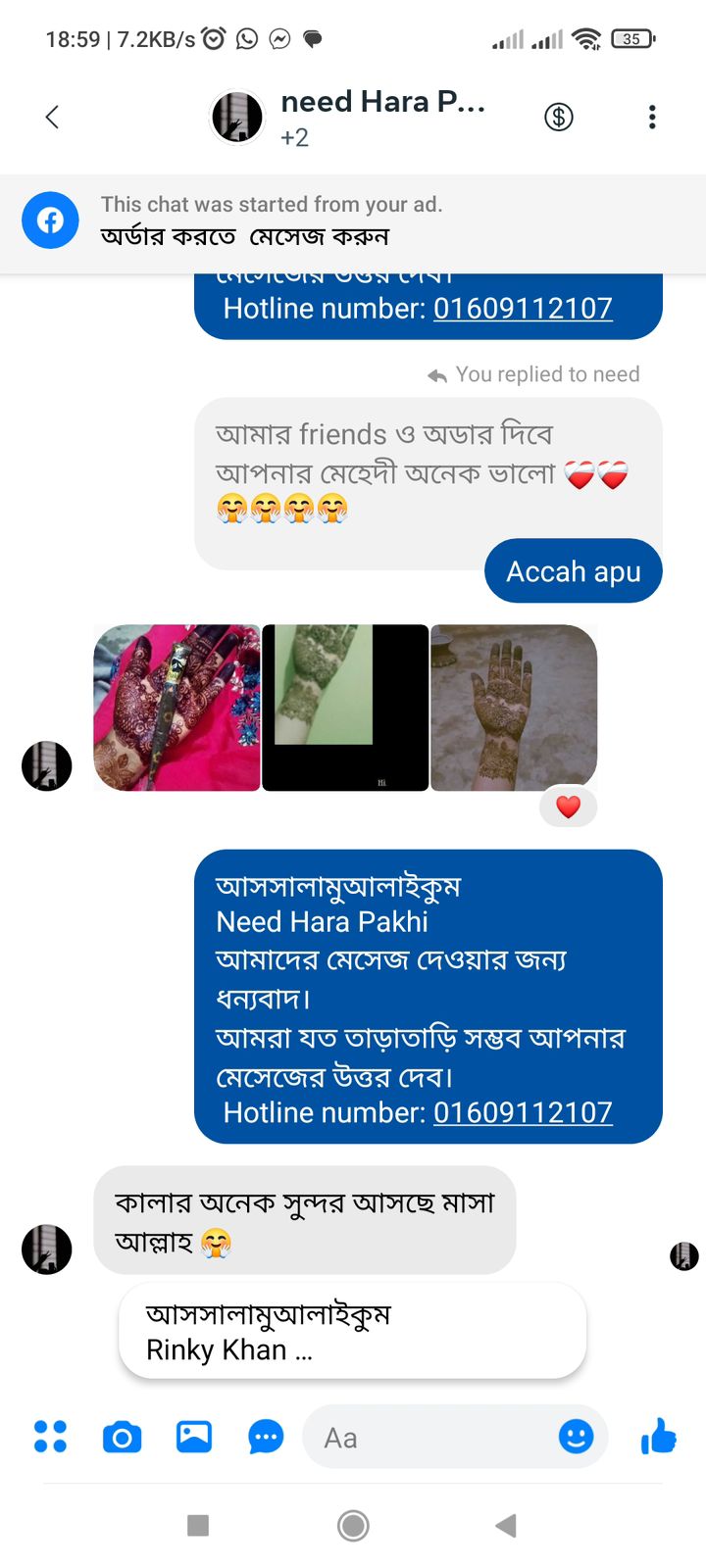Open the three-dot overflow menu
This screenshot has height=1568, width=706.
[652, 118]
